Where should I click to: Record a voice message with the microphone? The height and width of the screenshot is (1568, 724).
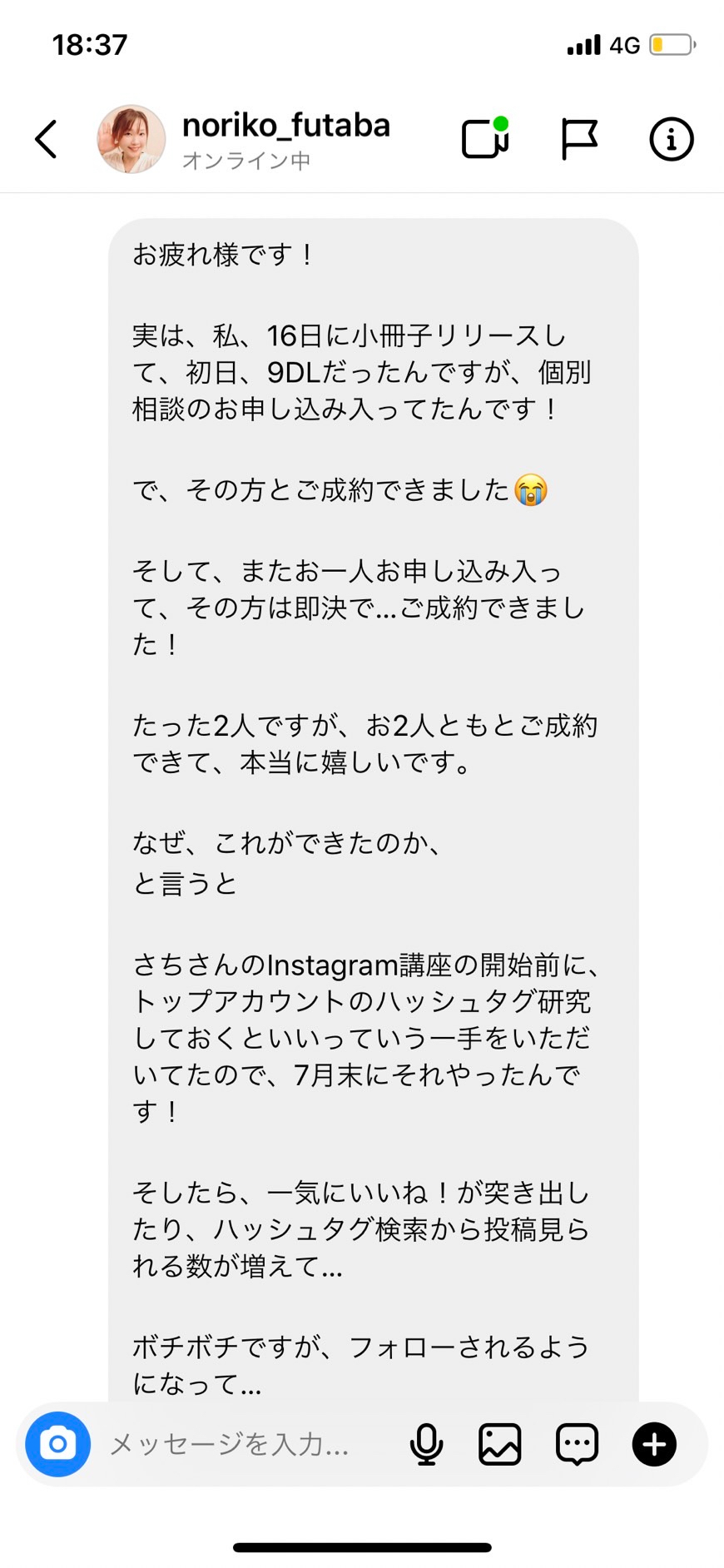pos(426,1444)
